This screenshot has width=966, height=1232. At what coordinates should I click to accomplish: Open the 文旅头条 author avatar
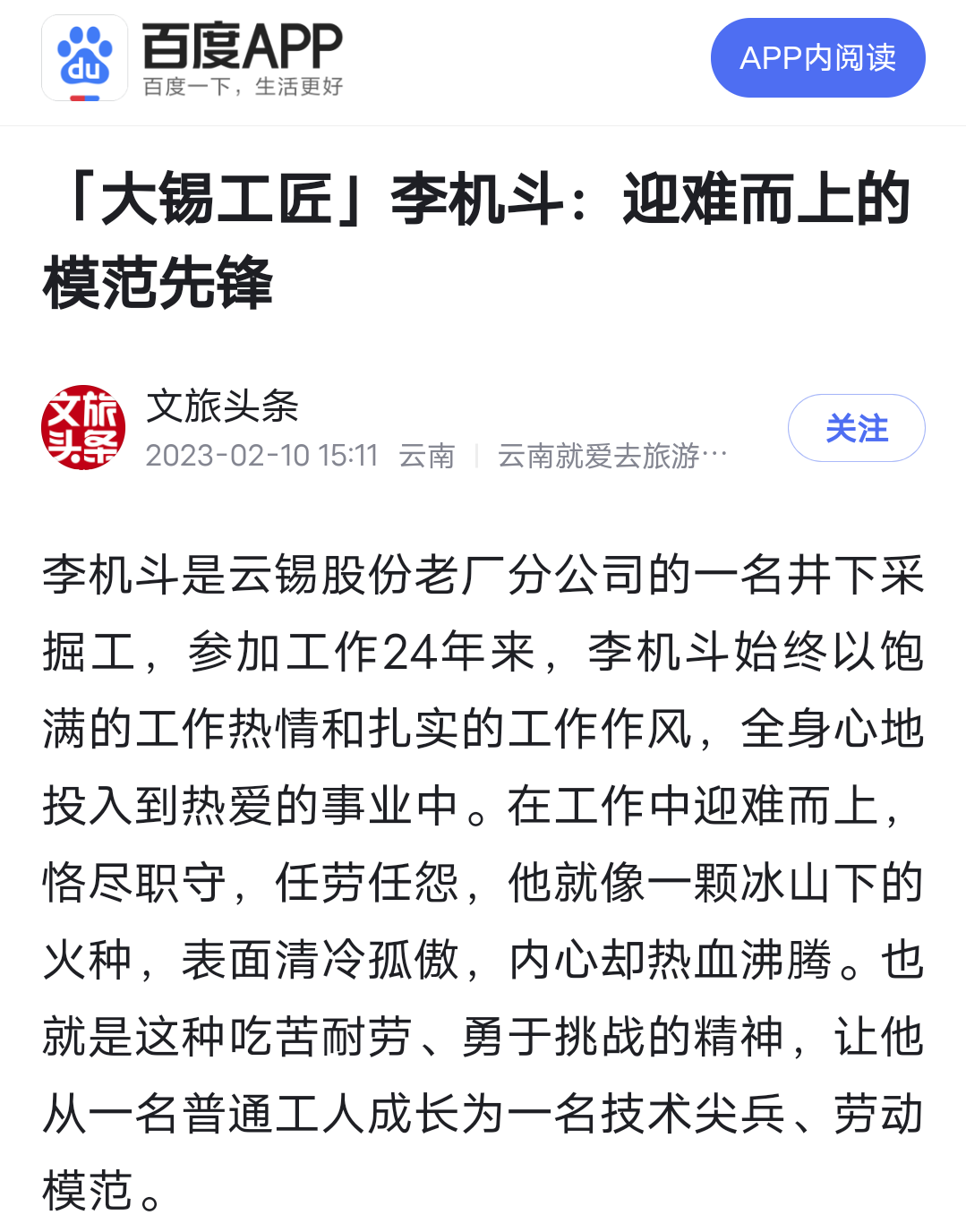tap(83, 428)
